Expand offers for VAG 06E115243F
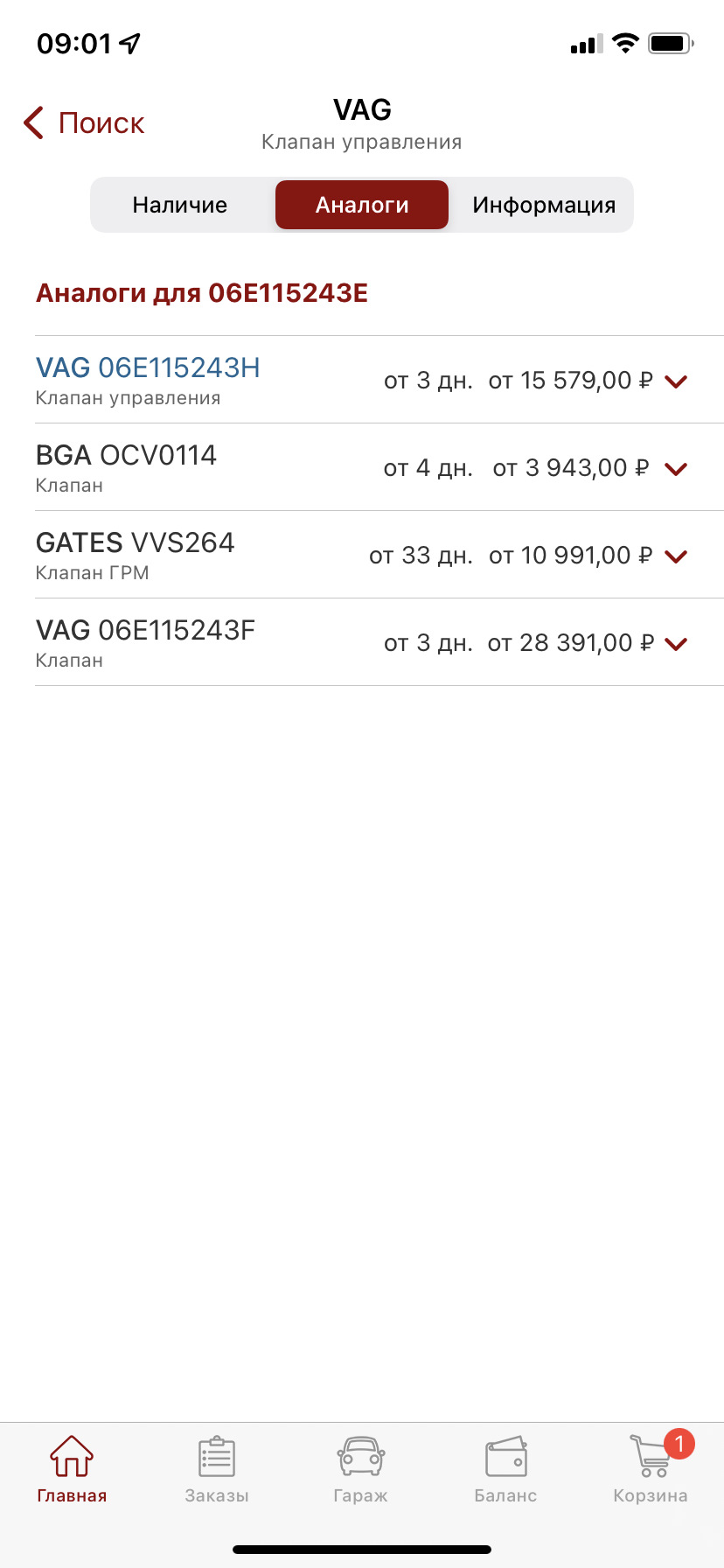724x1568 pixels. 676,643
